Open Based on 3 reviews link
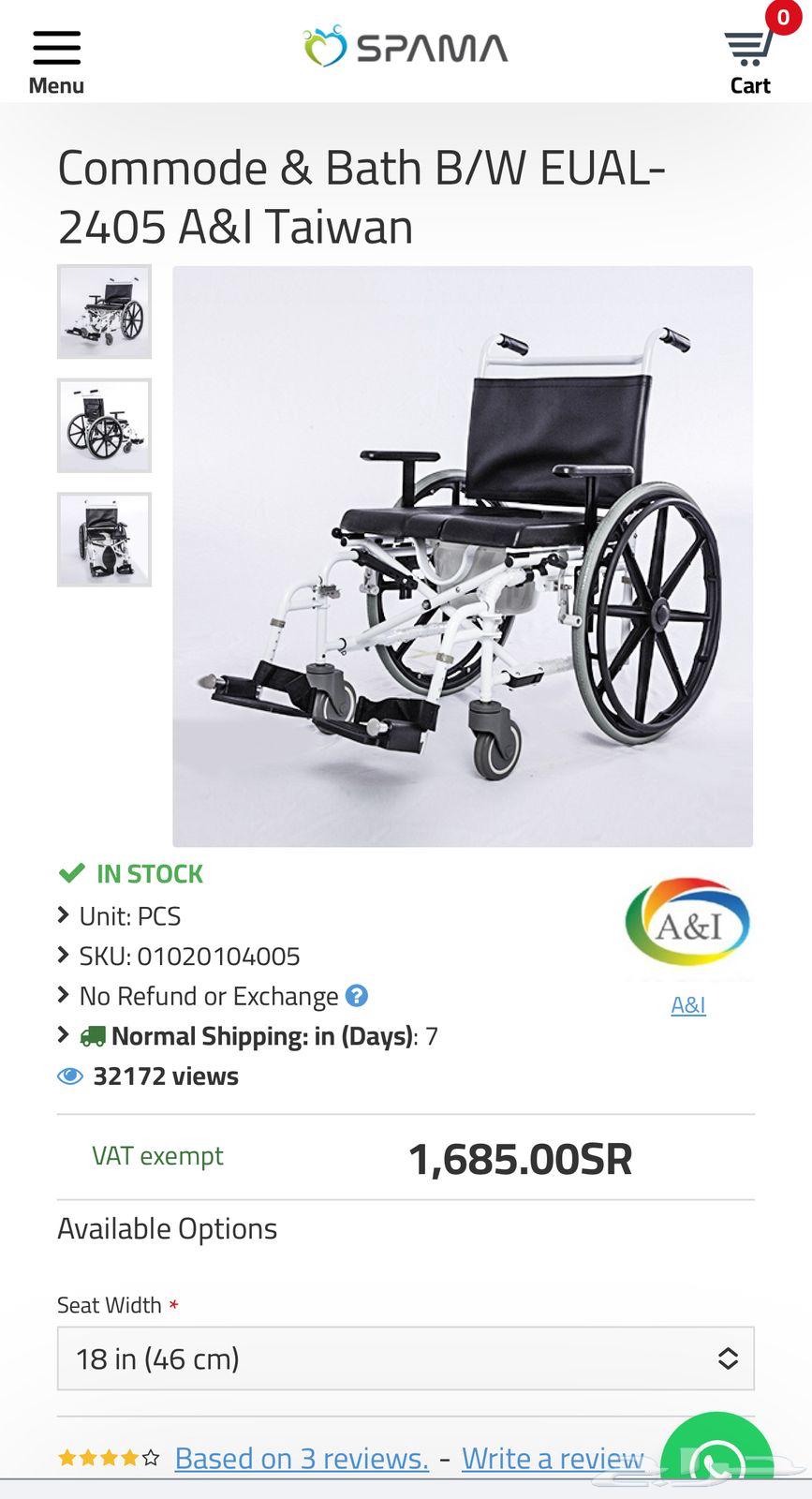This screenshot has height=1499, width=812. pyautogui.click(x=302, y=1458)
